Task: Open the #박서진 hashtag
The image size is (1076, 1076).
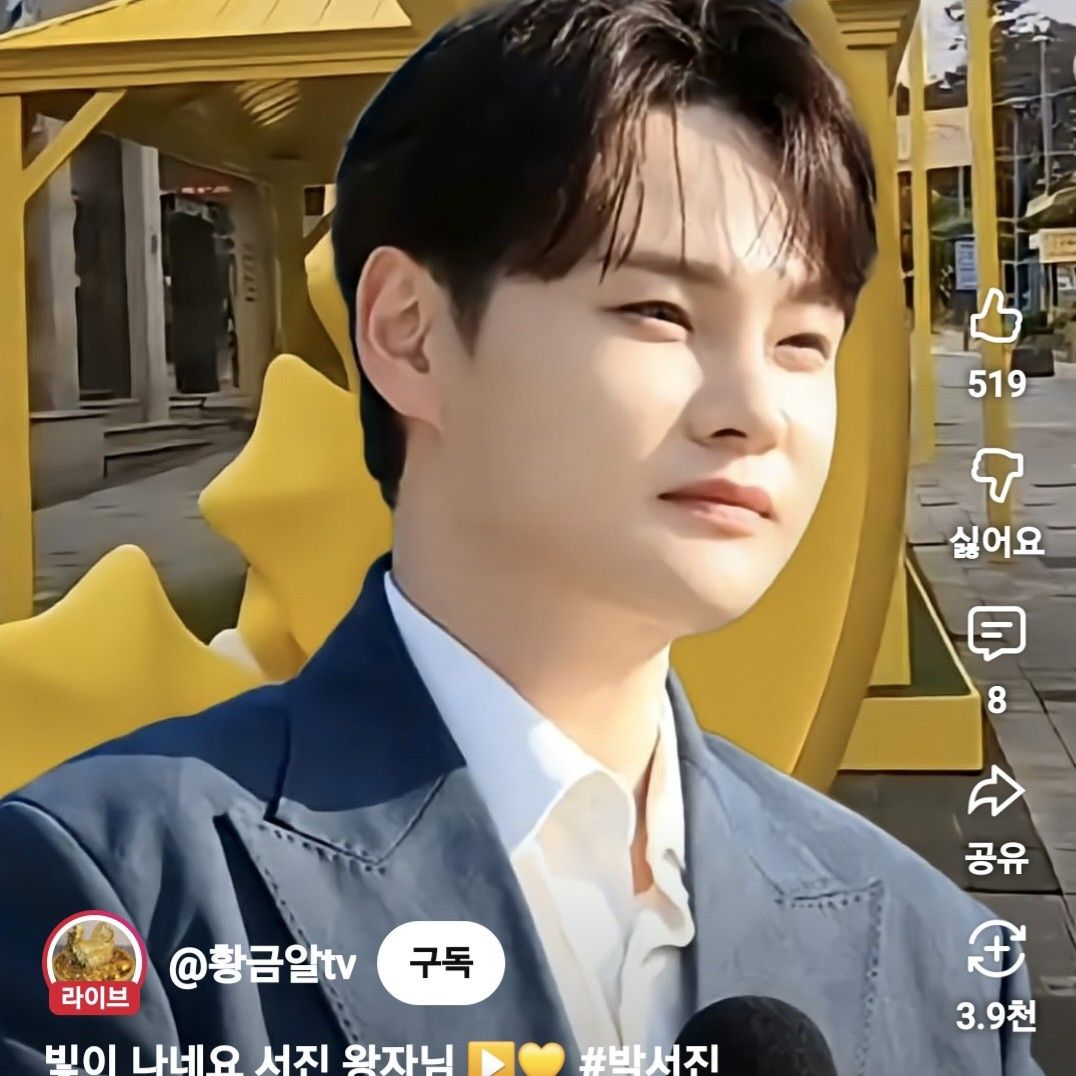Action: 650,1061
